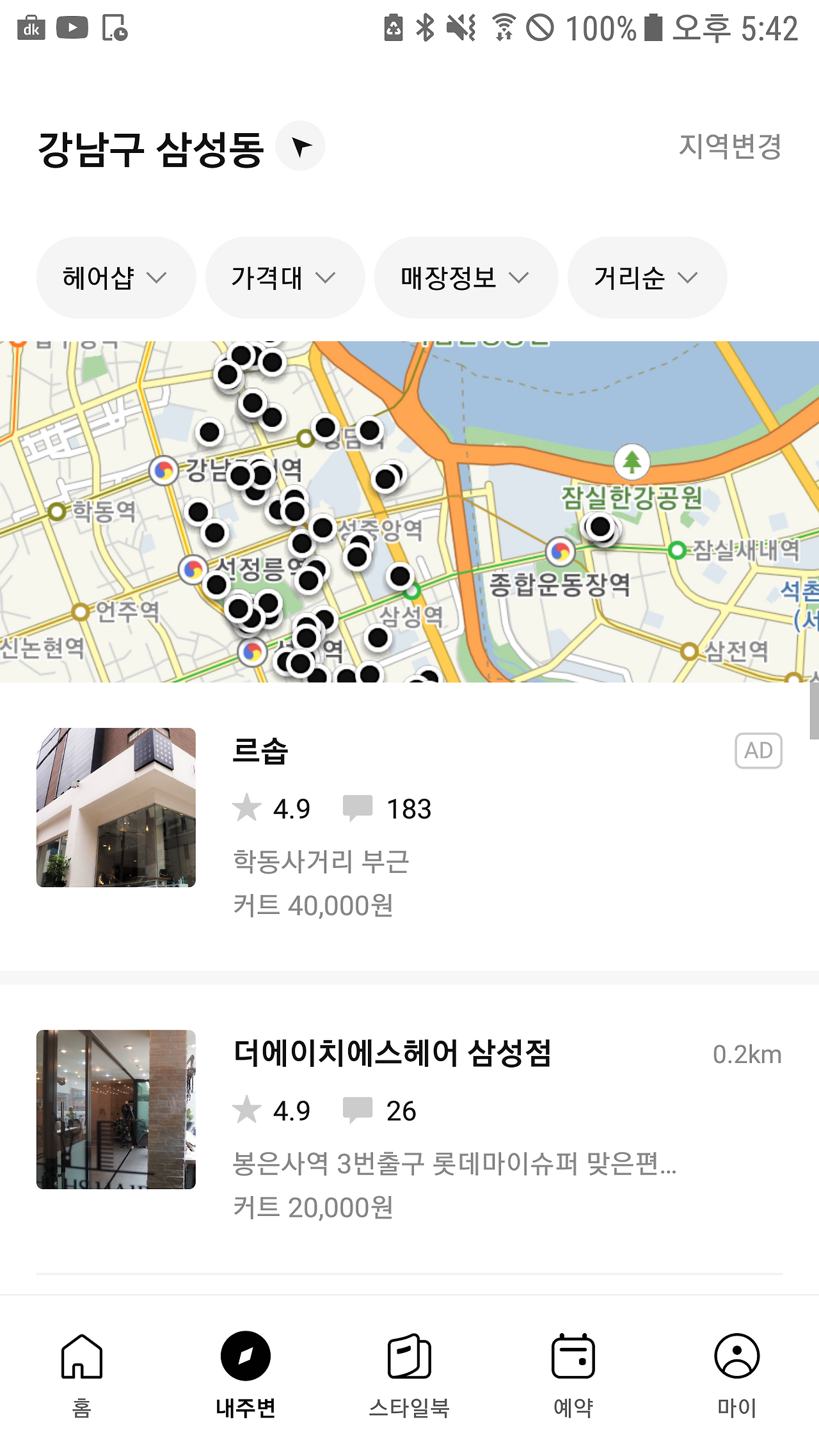The width and height of the screenshot is (819, 1456).
Task: Switch to the 스타일북 tab
Action: pyautogui.click(x=409, y=1370)
